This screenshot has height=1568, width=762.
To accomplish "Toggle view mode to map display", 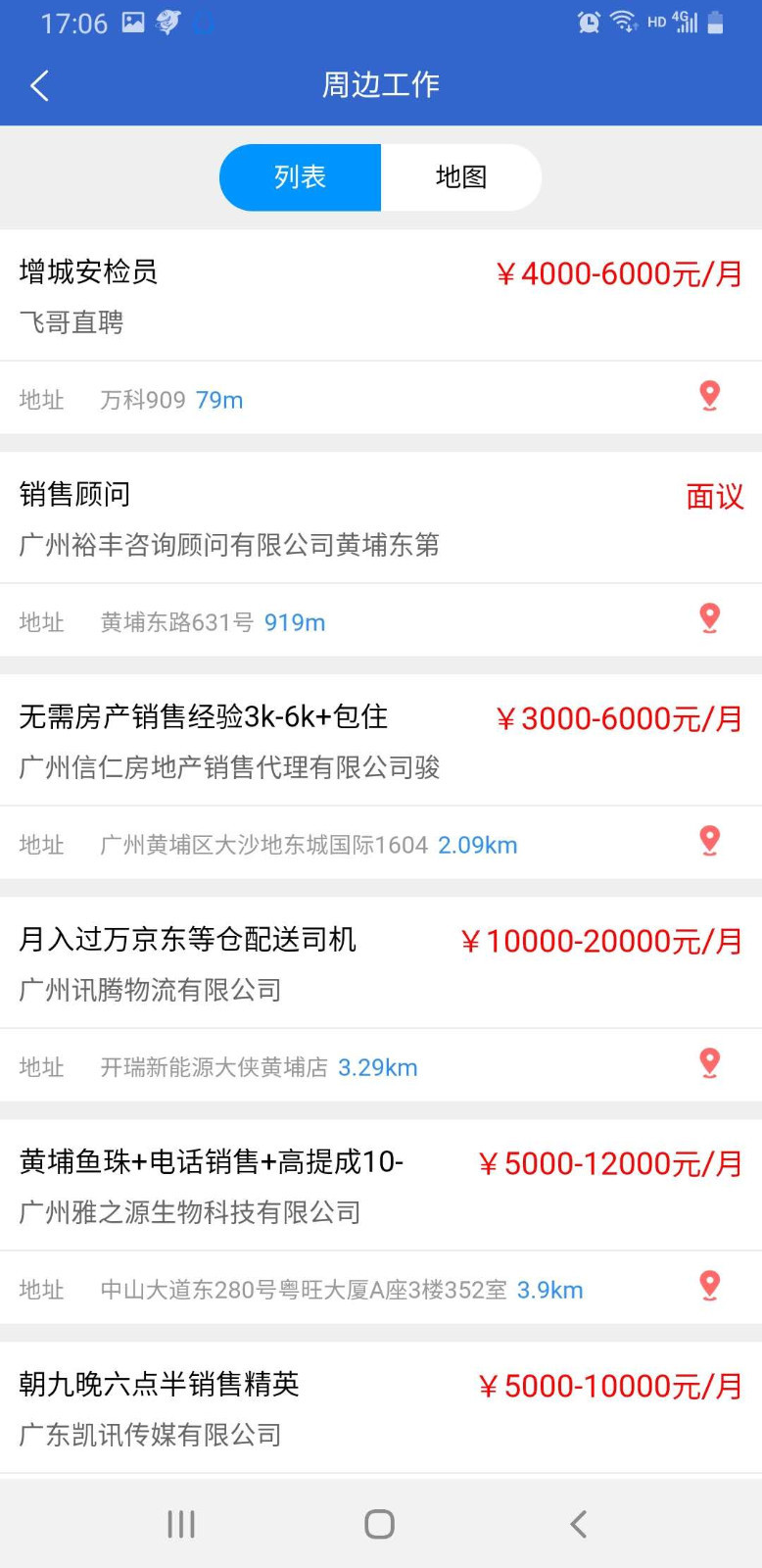I will click(461, 177).
